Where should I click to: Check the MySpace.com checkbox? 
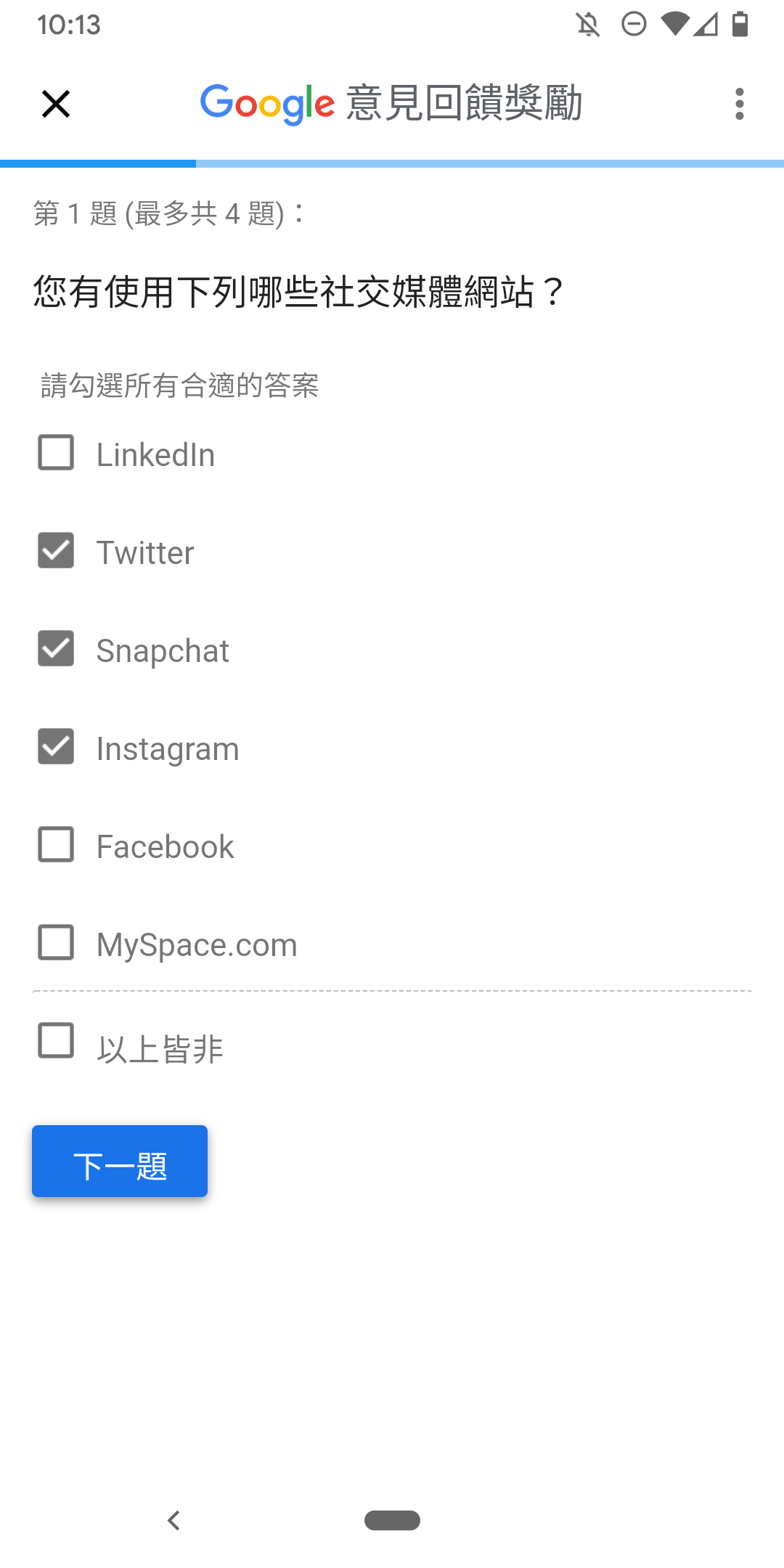click(x=55, y=943)
